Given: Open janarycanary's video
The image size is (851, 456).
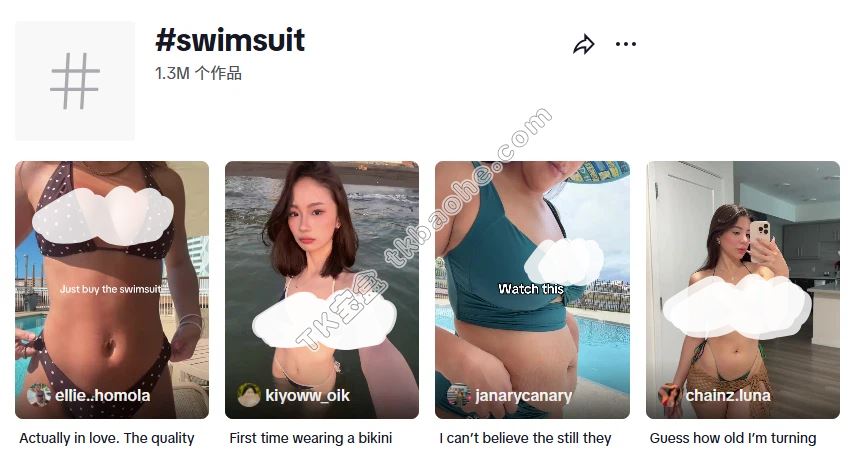Looking at the screenshot, I should [x=532, y=290].
